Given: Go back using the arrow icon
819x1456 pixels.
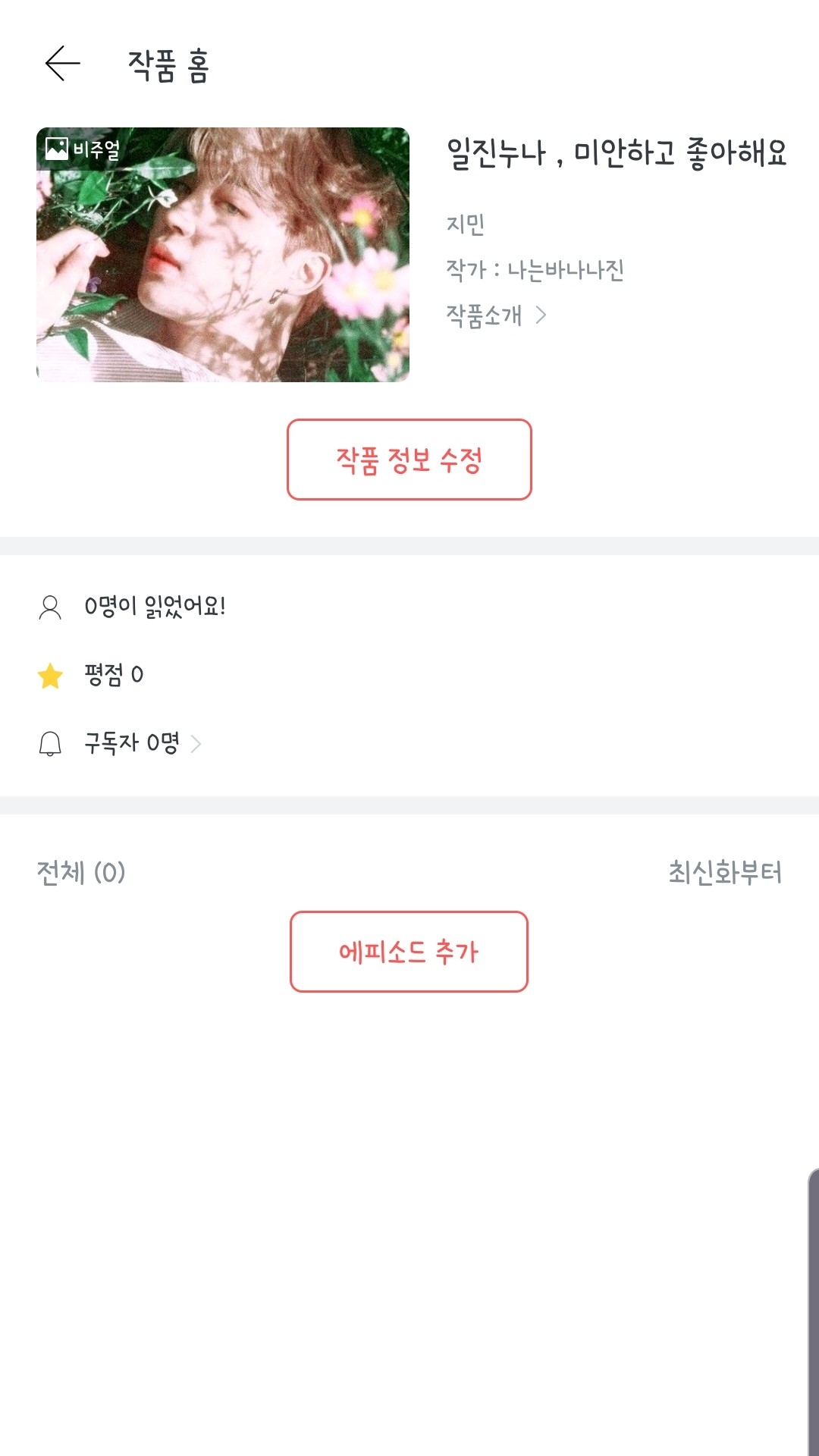Looking at the screenshot, I should [x=63, y=64].
